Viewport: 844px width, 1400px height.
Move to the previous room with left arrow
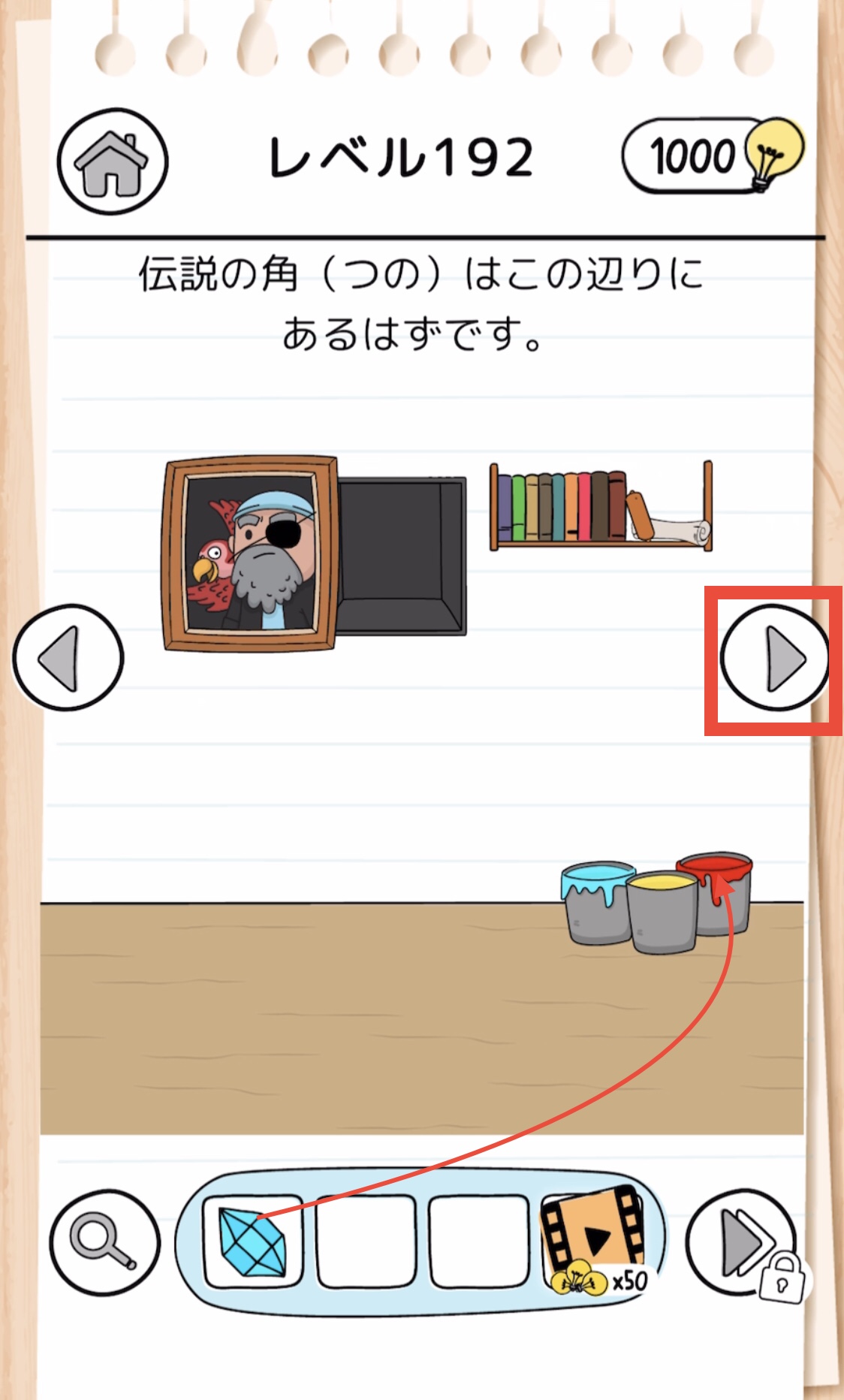68,658
